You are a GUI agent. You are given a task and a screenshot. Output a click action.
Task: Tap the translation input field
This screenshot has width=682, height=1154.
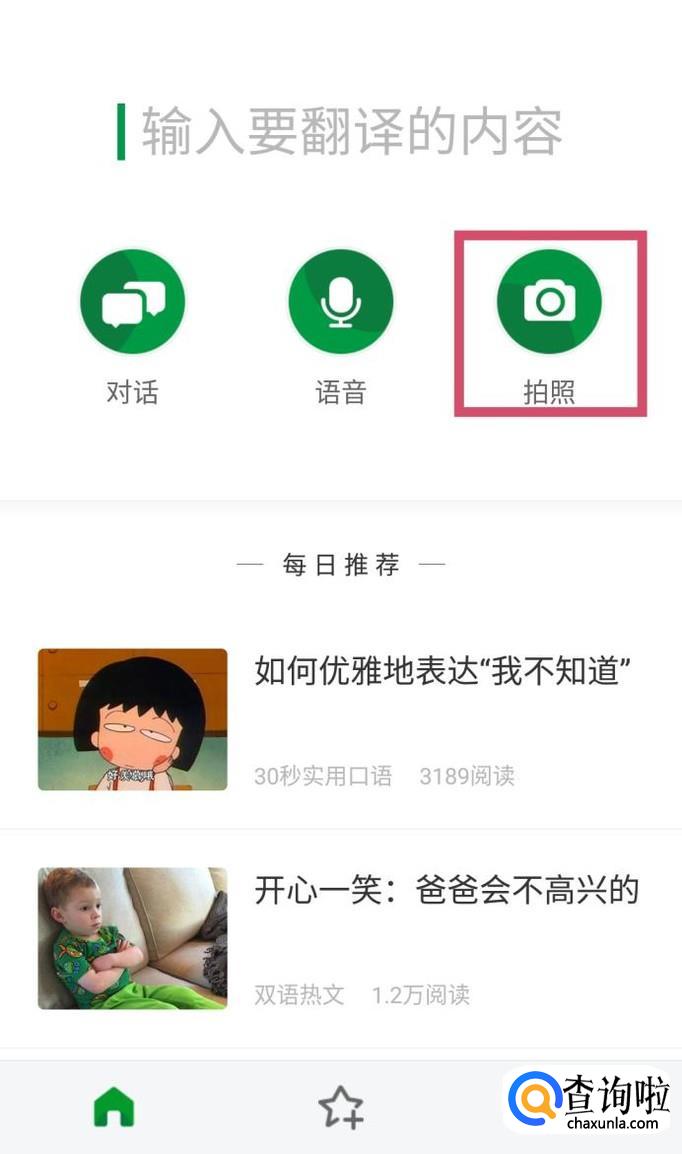(x=350, y=132)
